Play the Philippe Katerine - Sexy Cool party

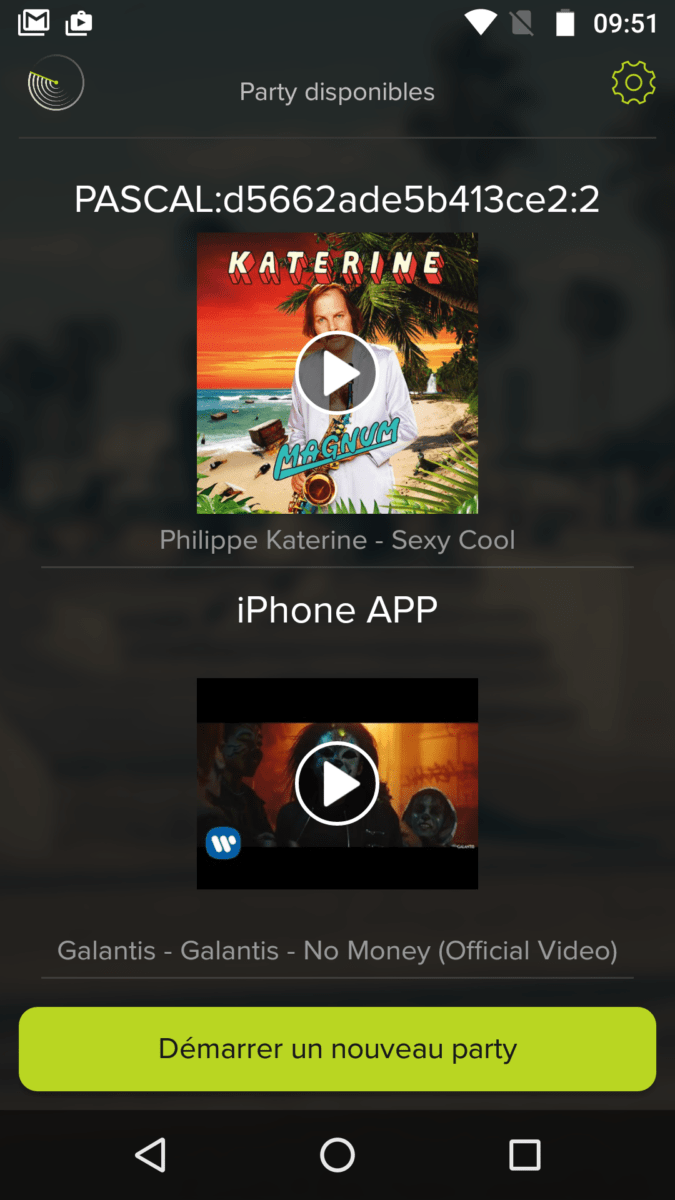337,373
